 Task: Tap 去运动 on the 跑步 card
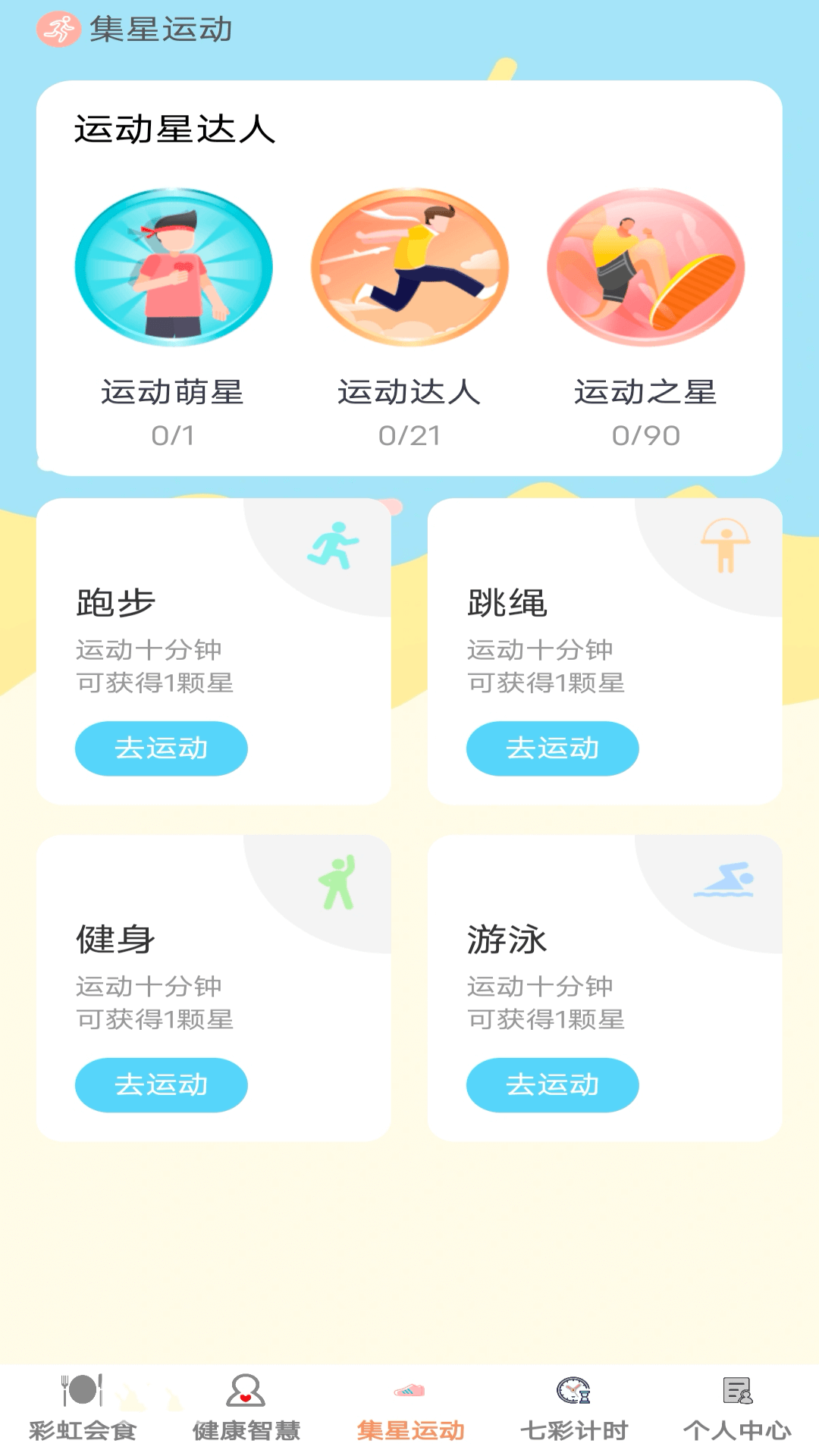pos(161,748)
